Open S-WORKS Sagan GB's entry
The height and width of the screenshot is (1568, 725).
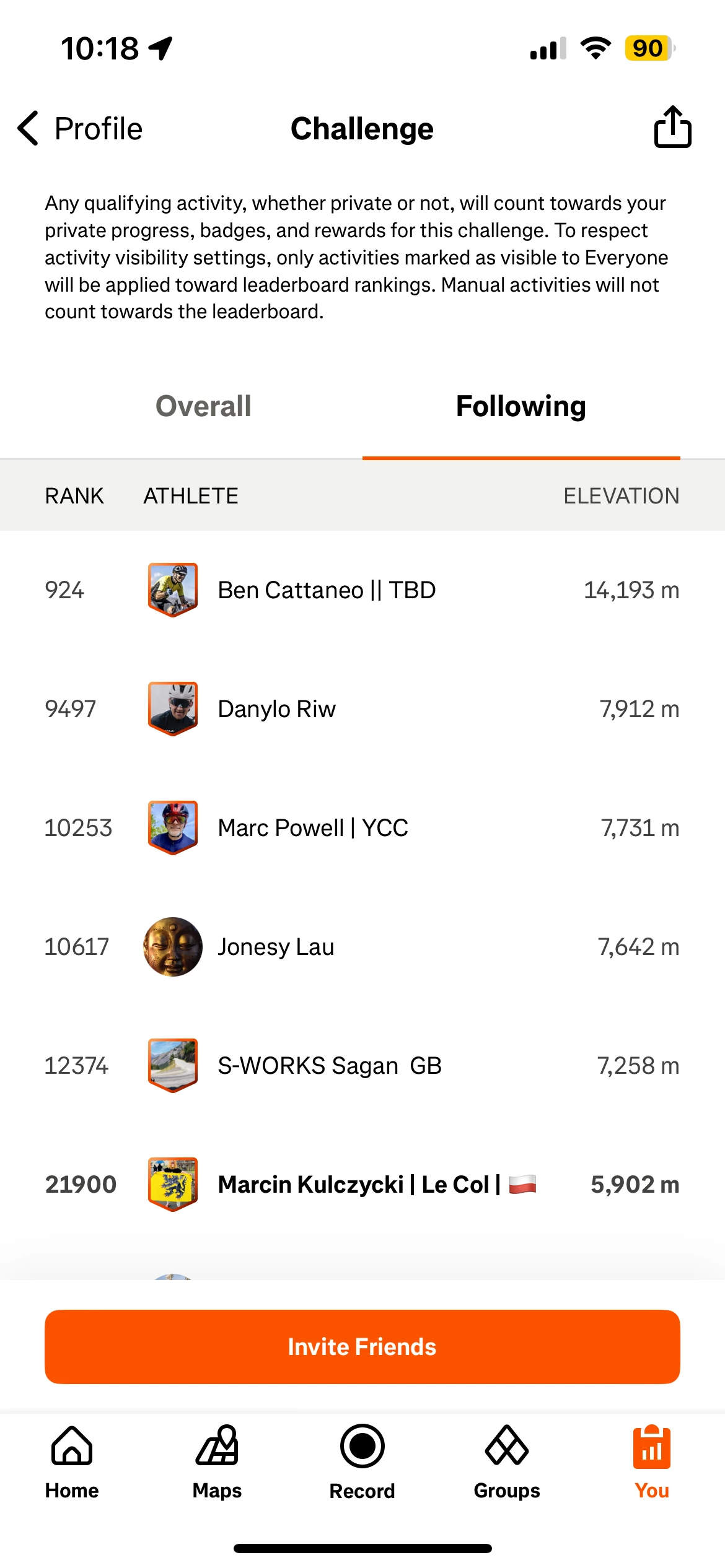(329, 1066)
